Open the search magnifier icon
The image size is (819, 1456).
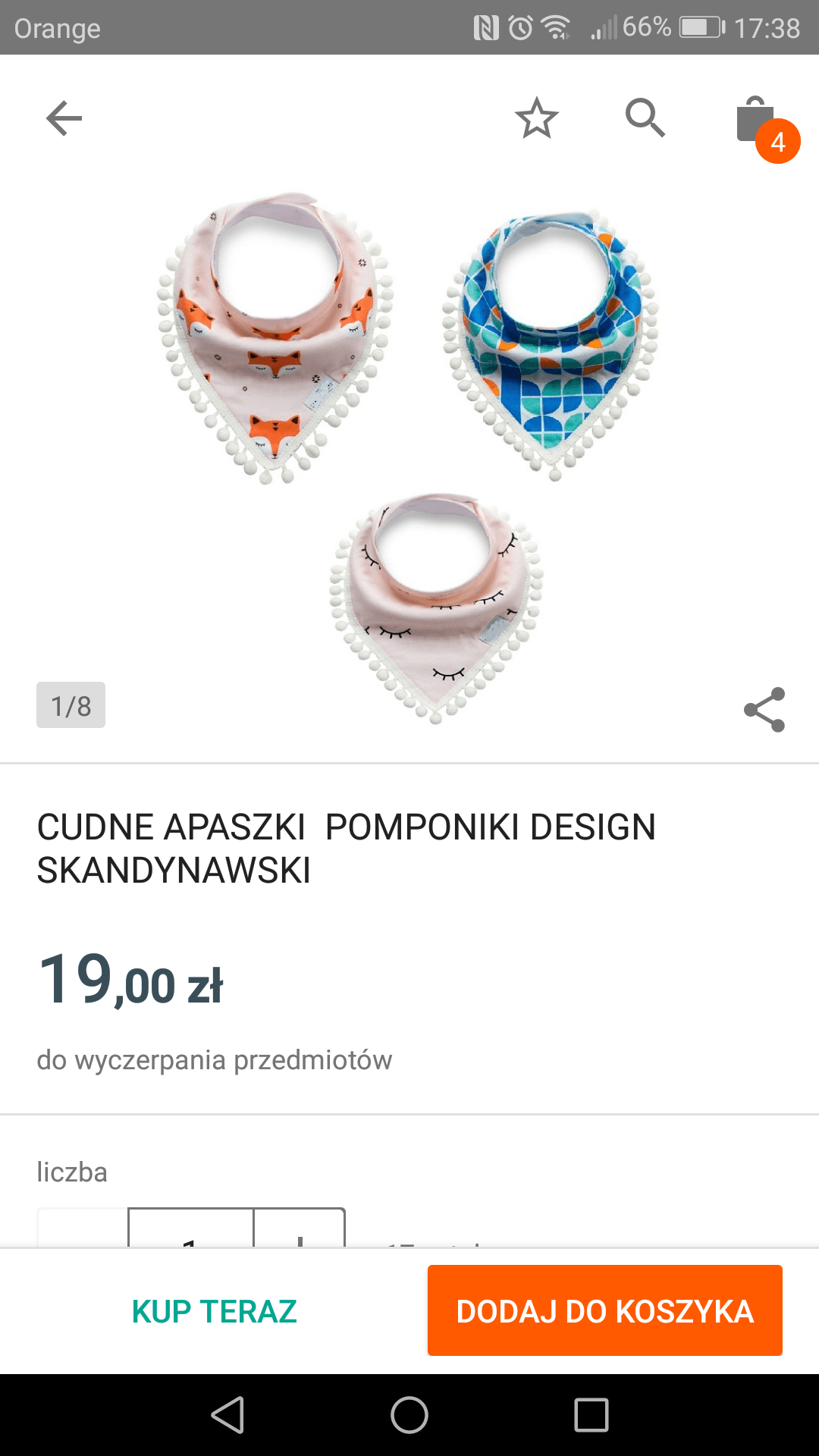coord(645,118)
